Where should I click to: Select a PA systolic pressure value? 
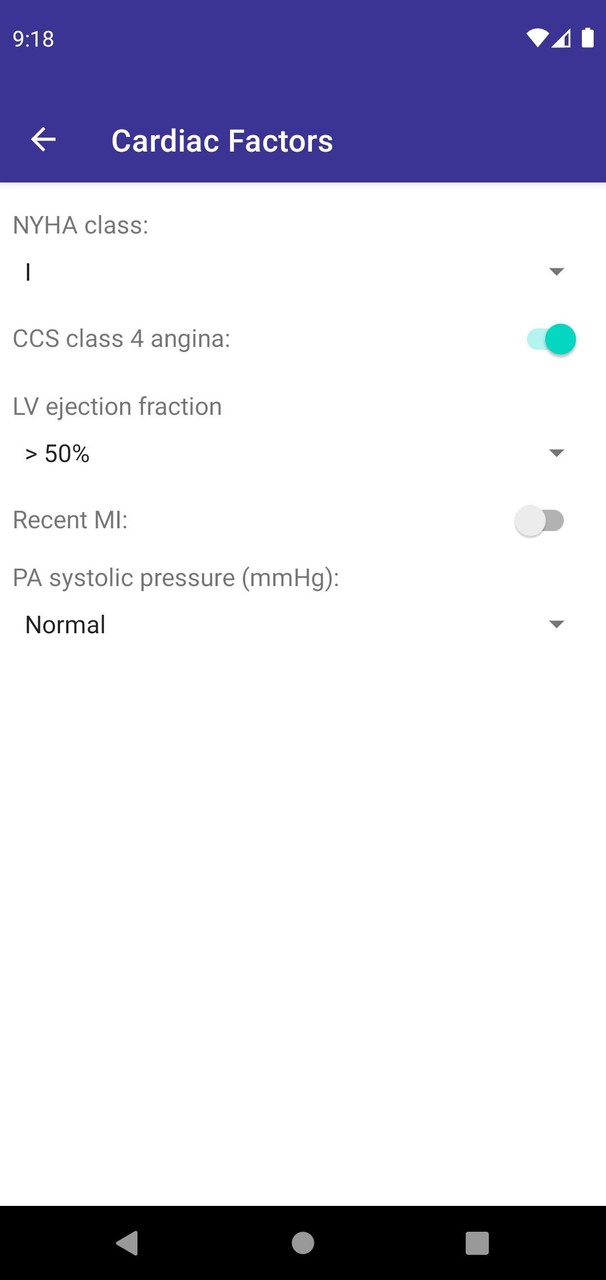pyautogui.click(x=295, y=625)
